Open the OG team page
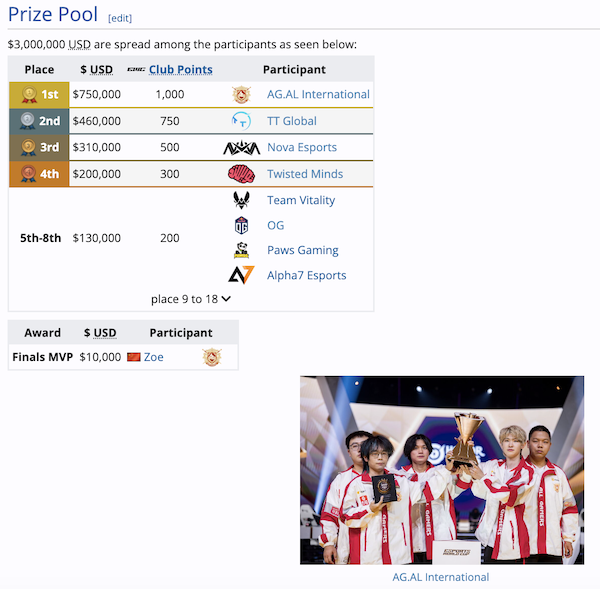This screenshot has width=600, height=589. [x=275, y=225]
